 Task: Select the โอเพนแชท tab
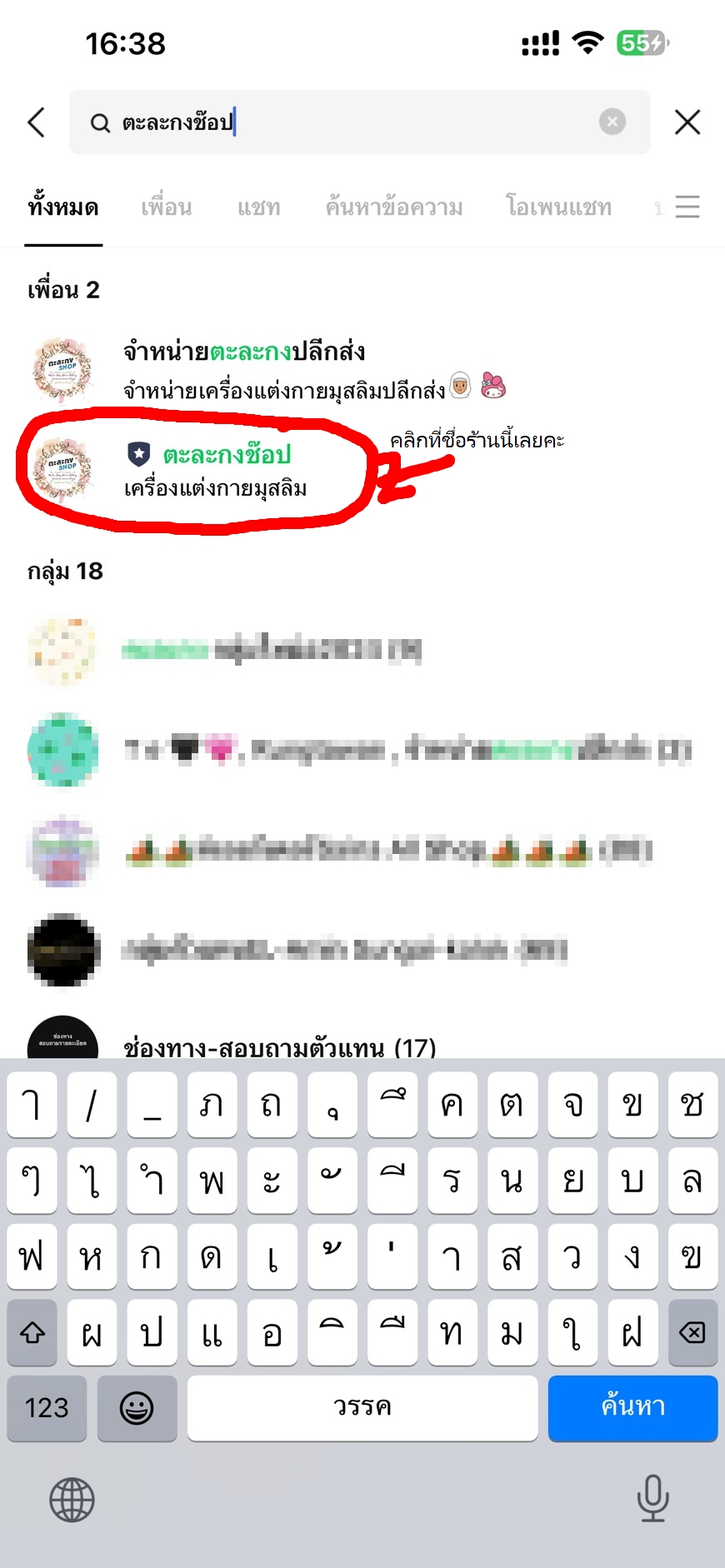tap(558, 207)
